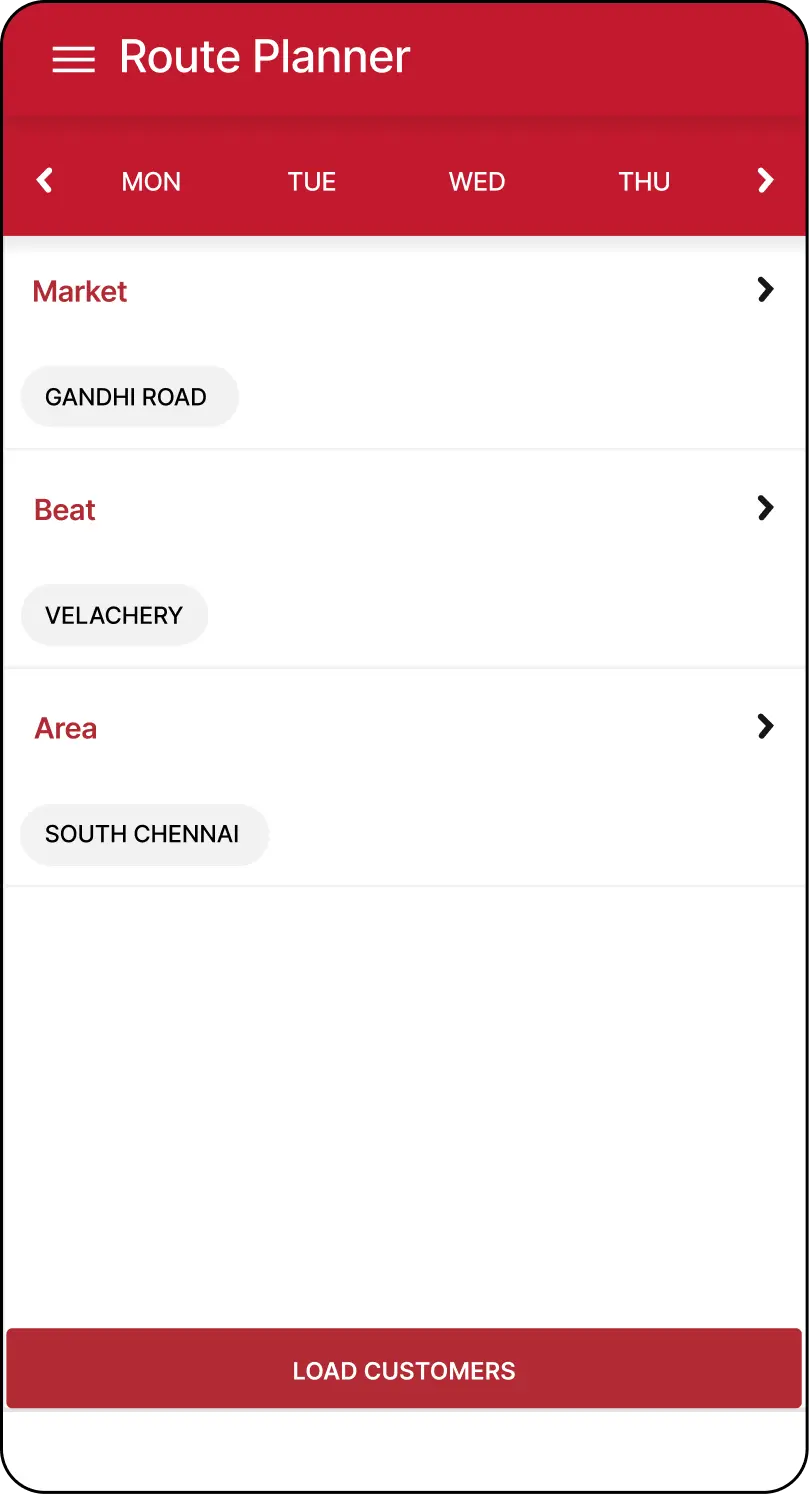This screenshot has width=809, height=1494.
Task: Select the WED day tab
Action: coord(477,182)
